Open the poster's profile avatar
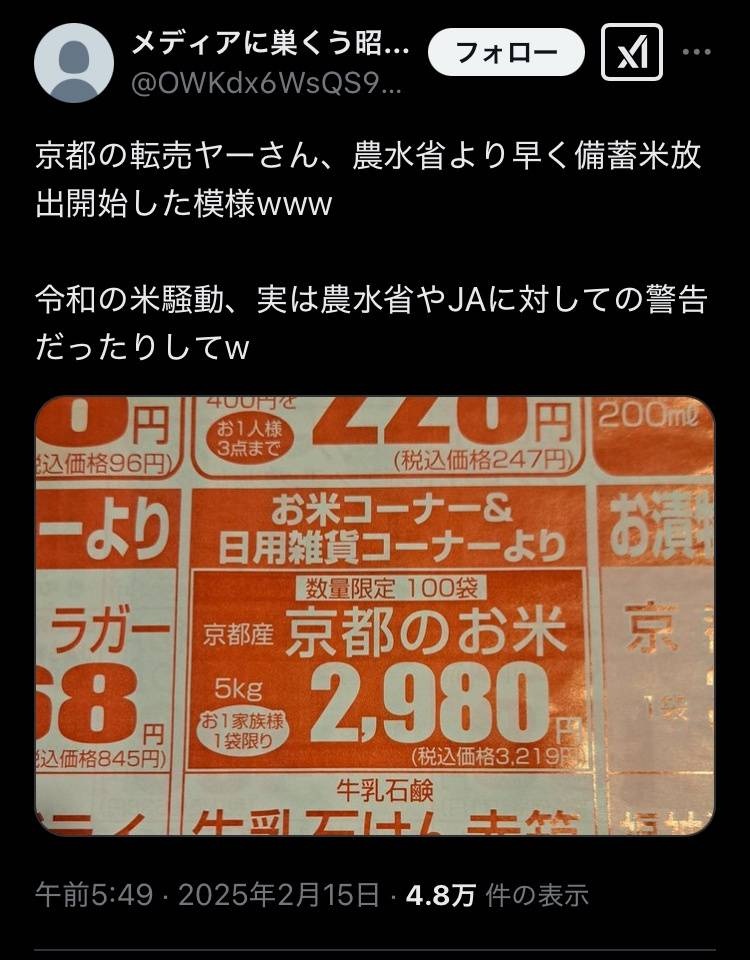Viewport: 750px width, 960px height. coord(73,63)
